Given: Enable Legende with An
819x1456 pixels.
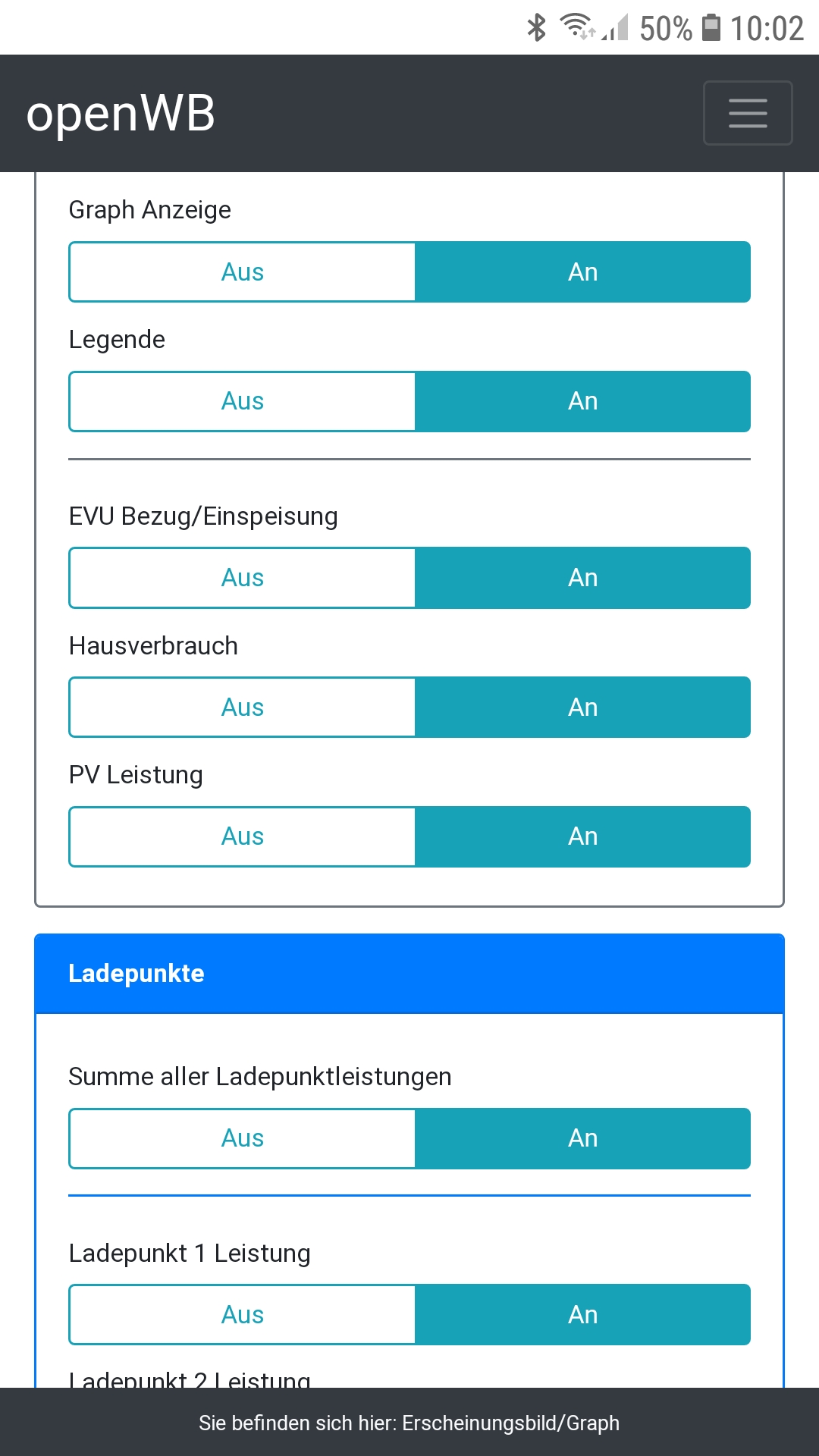Looking at the screenshot, I should (582, 401).
